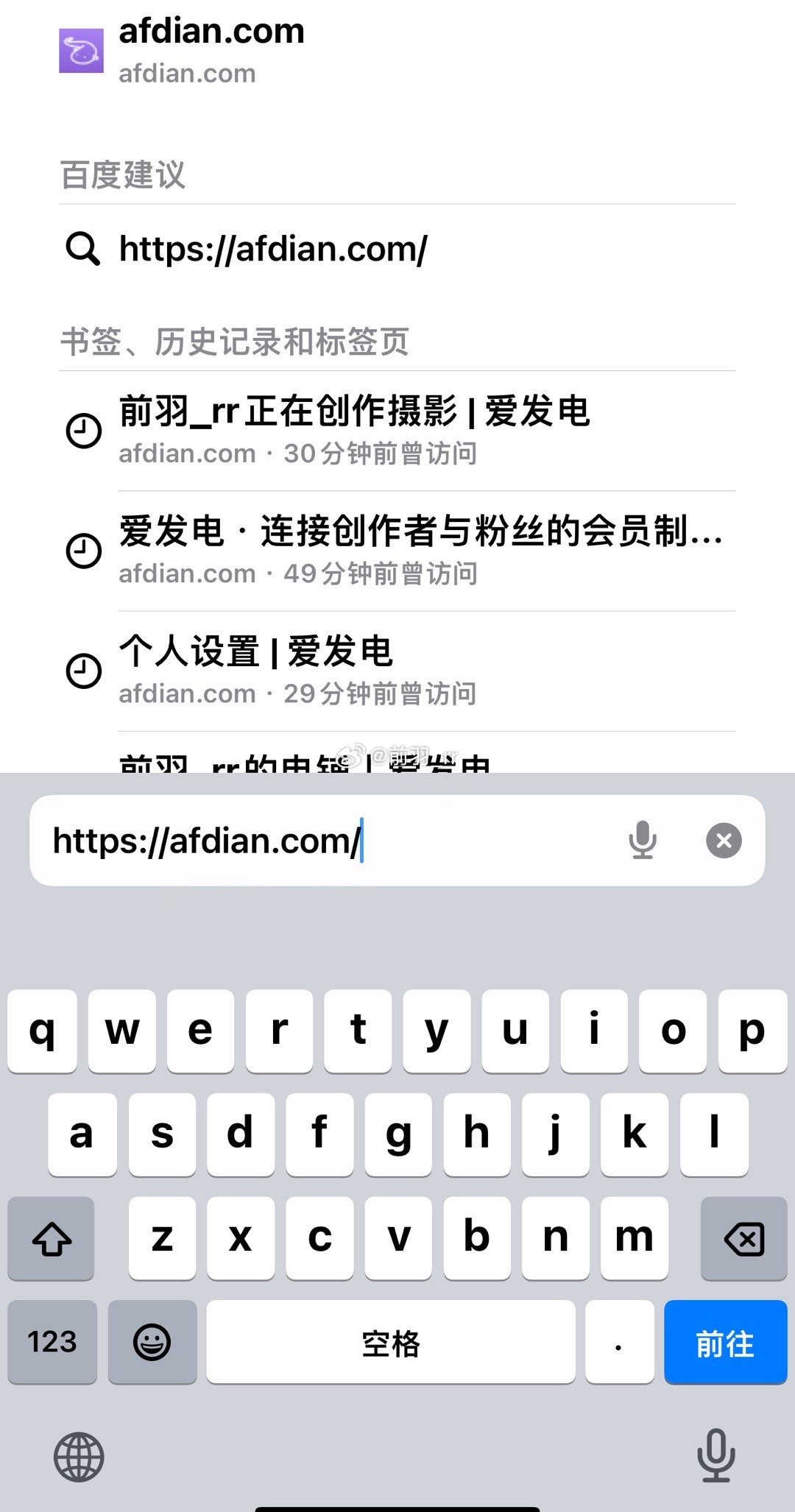Open the afdian.com top hit
Viewport: 795px width, 1512px height.
pos(397,52)
